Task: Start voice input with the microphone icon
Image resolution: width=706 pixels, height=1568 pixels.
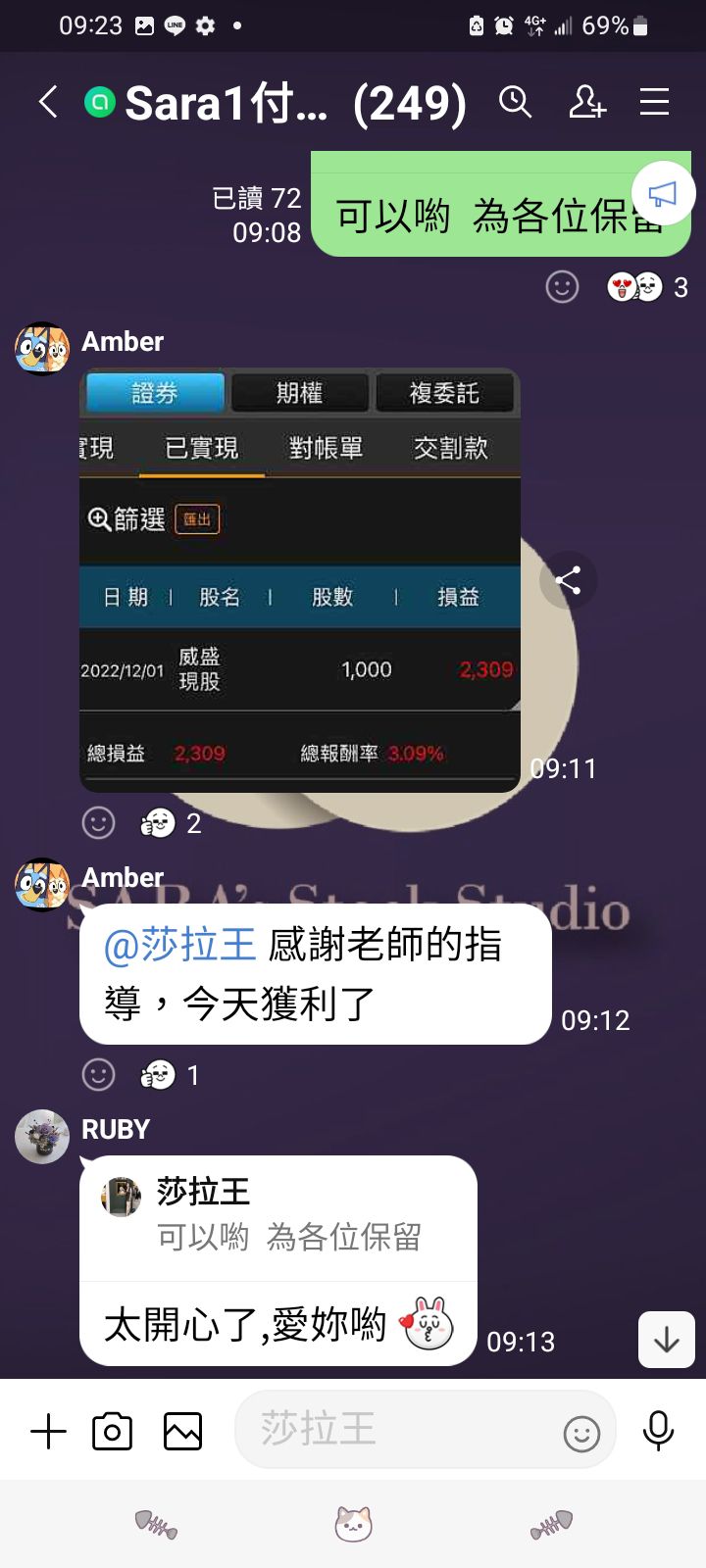Action: click(658, 1430)
